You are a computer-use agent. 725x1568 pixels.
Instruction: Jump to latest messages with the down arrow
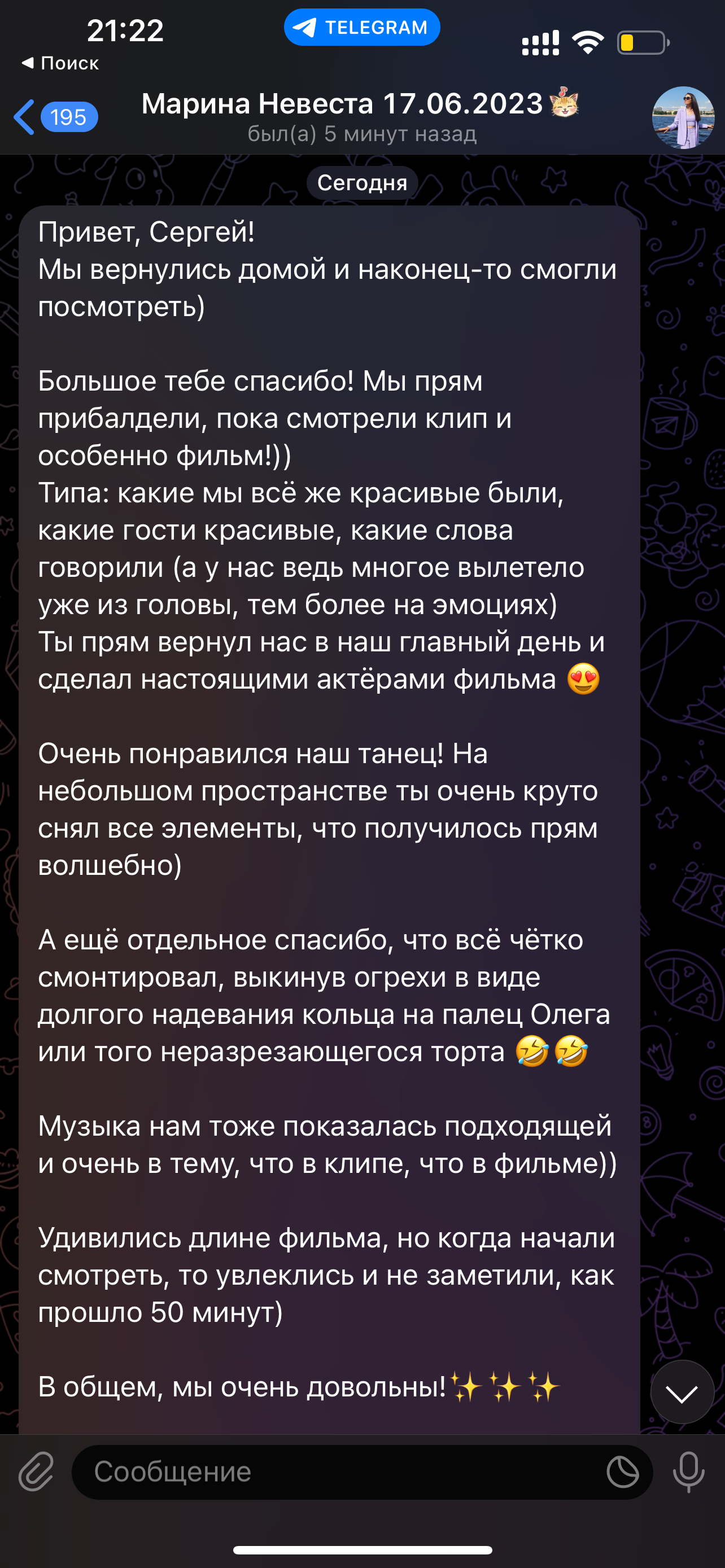pyautogui.click(x=682, y=1391)
